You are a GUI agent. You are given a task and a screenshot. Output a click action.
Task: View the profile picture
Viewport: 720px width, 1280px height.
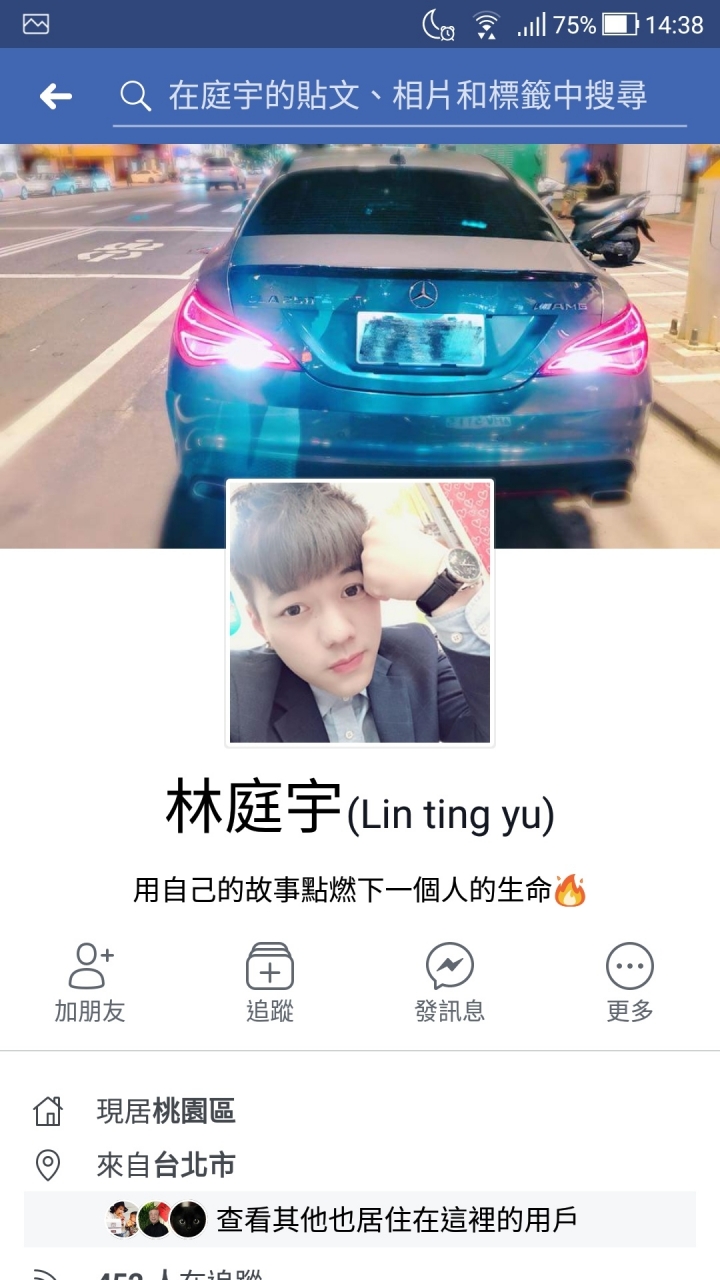pyautogui.click(x=360, y=612)
